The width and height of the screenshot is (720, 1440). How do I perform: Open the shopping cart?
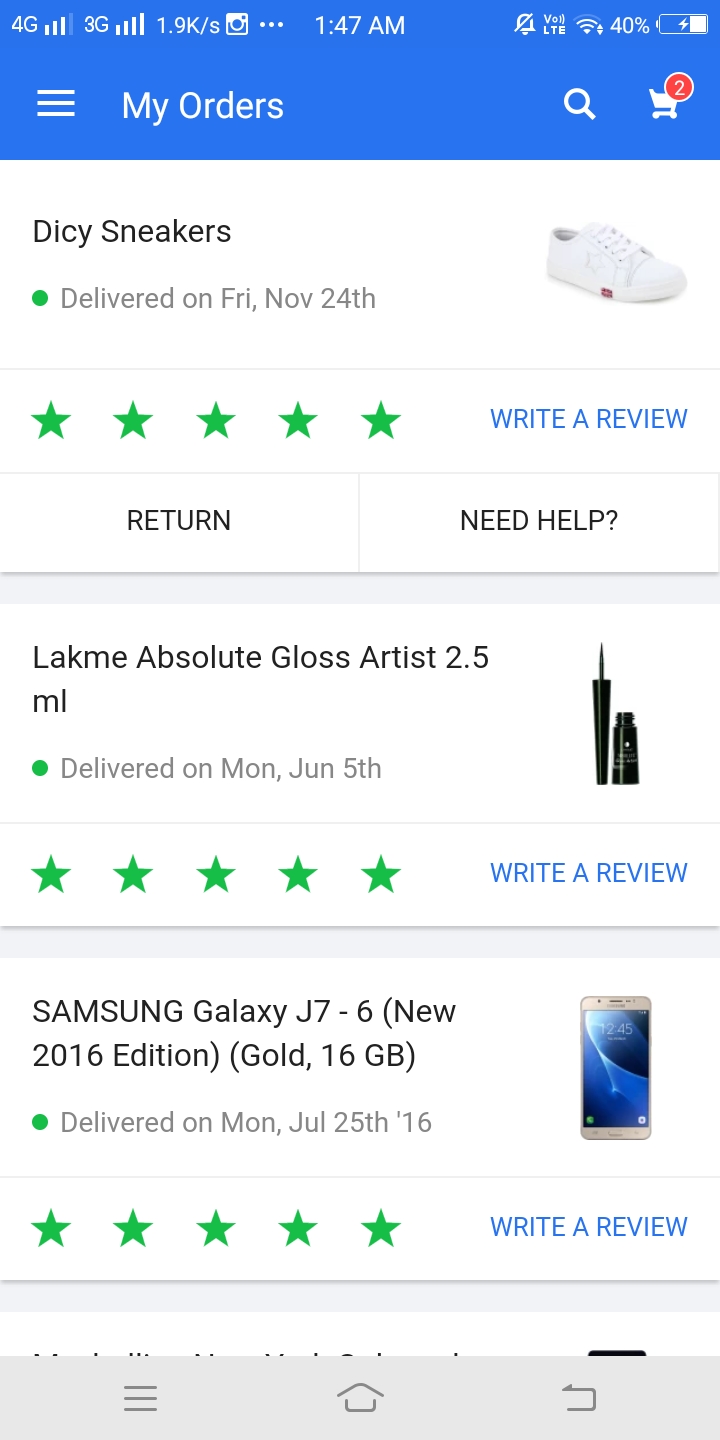click(664, 104)
